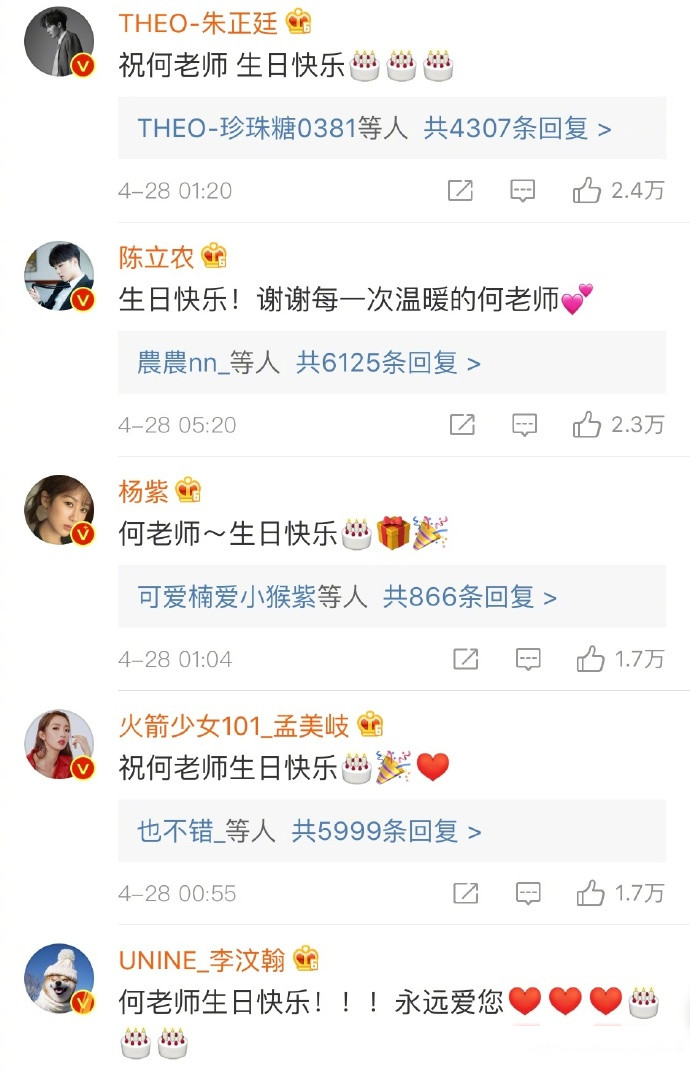Reply to THEO-朱正廷's comment
Viewport: 690px width, 1072px height.
[x=523, y=191]
